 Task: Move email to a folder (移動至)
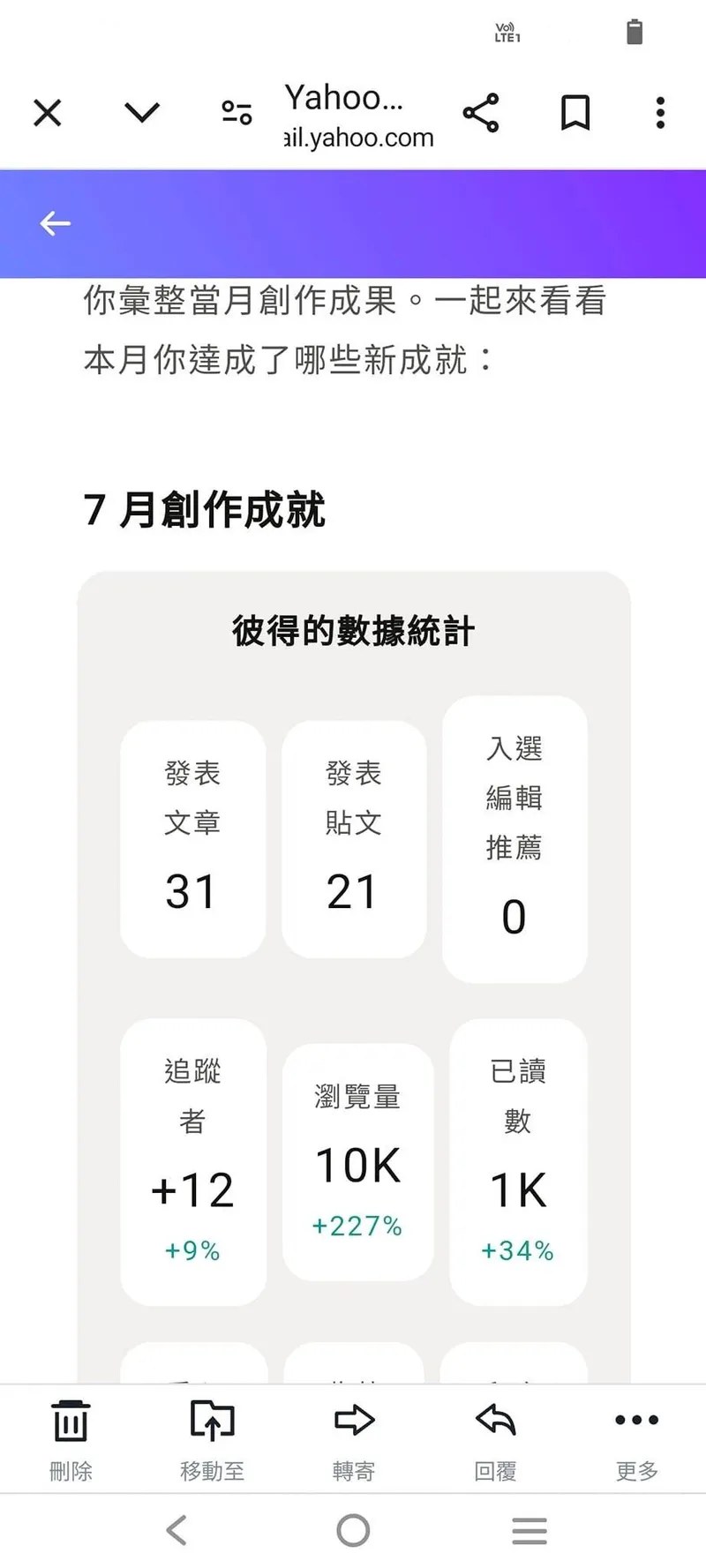[x=212, y=1437]
